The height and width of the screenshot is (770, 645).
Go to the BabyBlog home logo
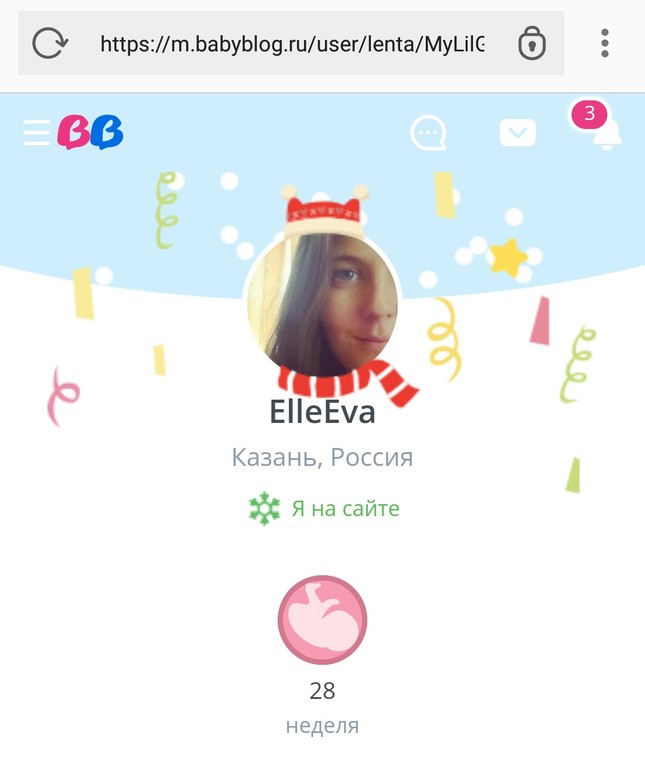pos(90,132)
